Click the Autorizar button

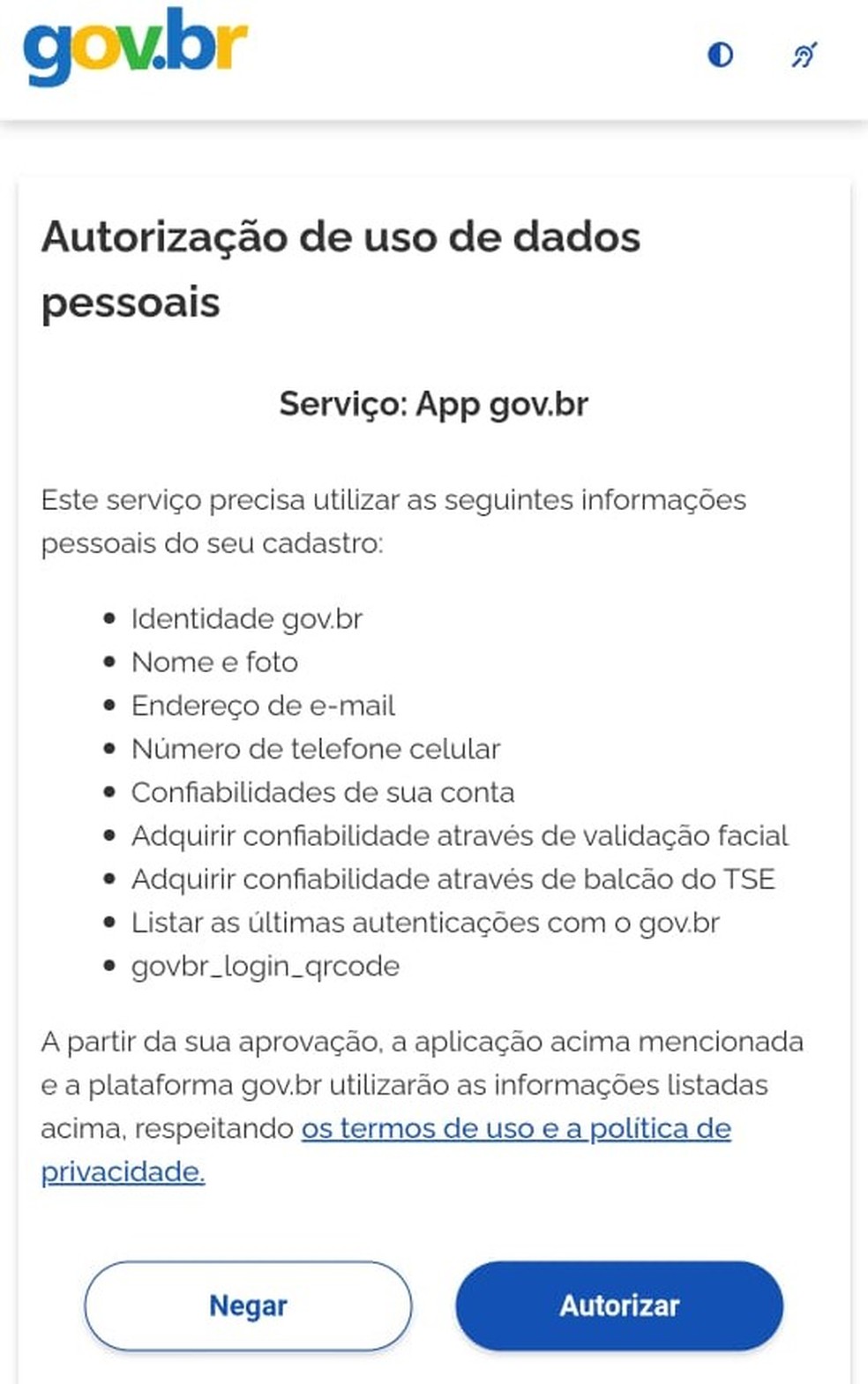619,1306
